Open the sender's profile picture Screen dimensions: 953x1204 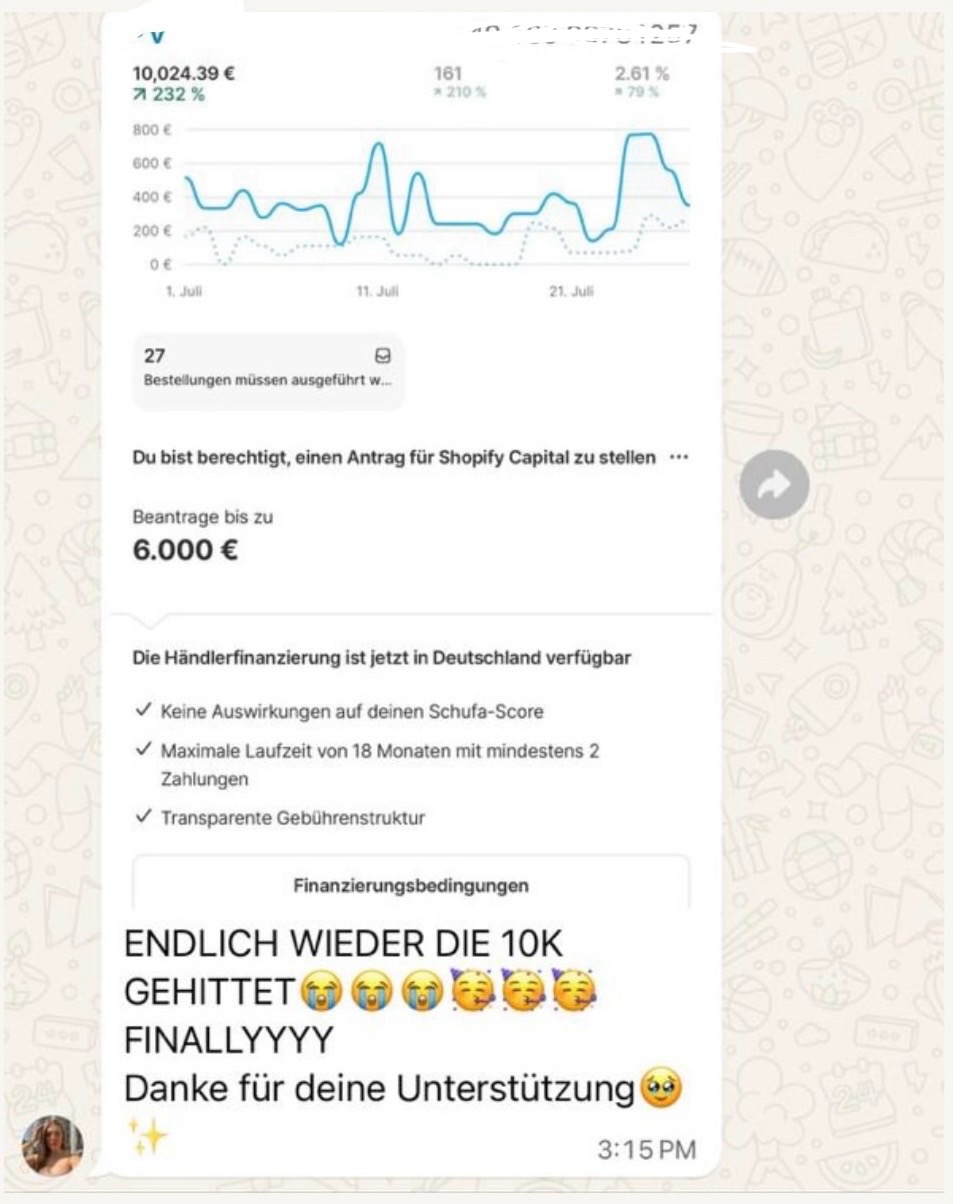[x=52, y=1145]
